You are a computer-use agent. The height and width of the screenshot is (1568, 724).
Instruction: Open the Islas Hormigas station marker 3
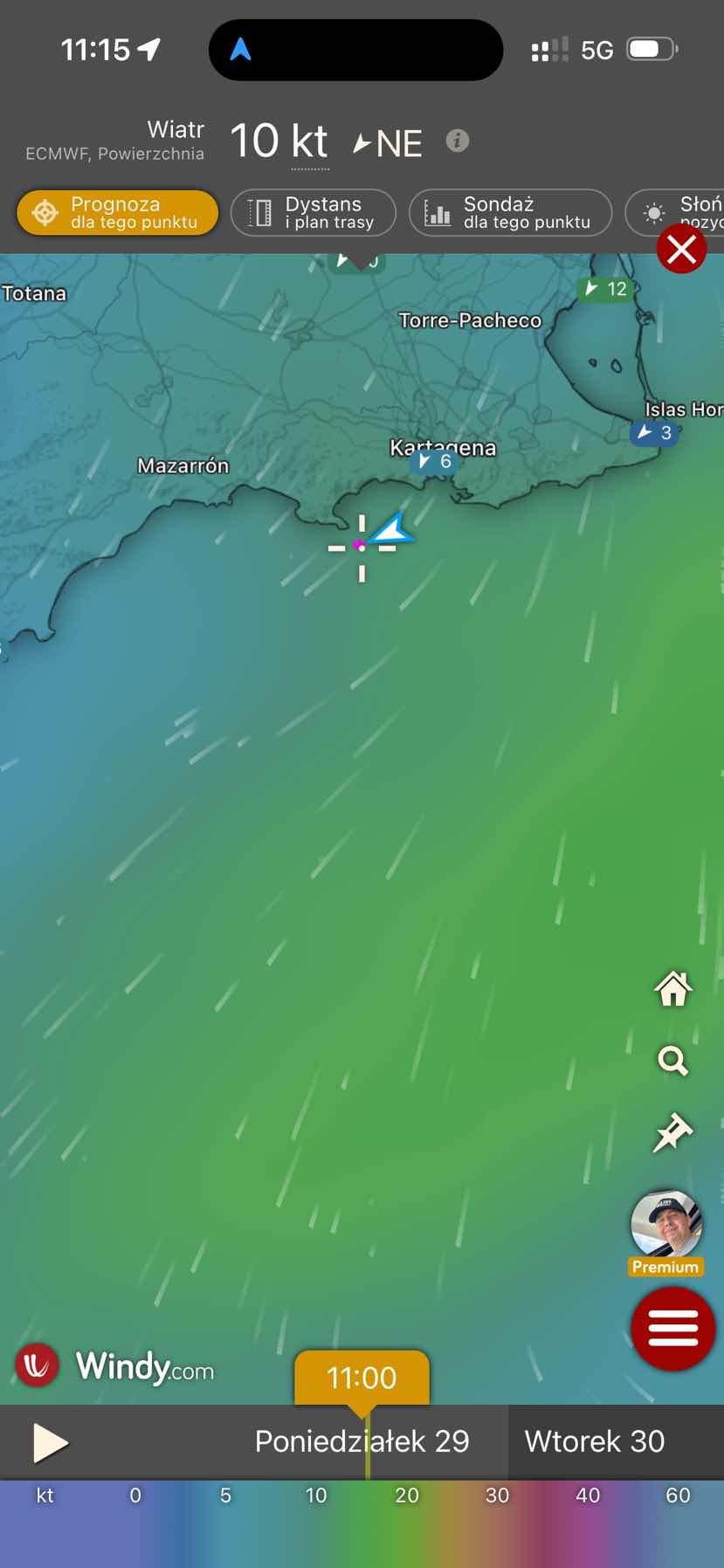(654, 432)
